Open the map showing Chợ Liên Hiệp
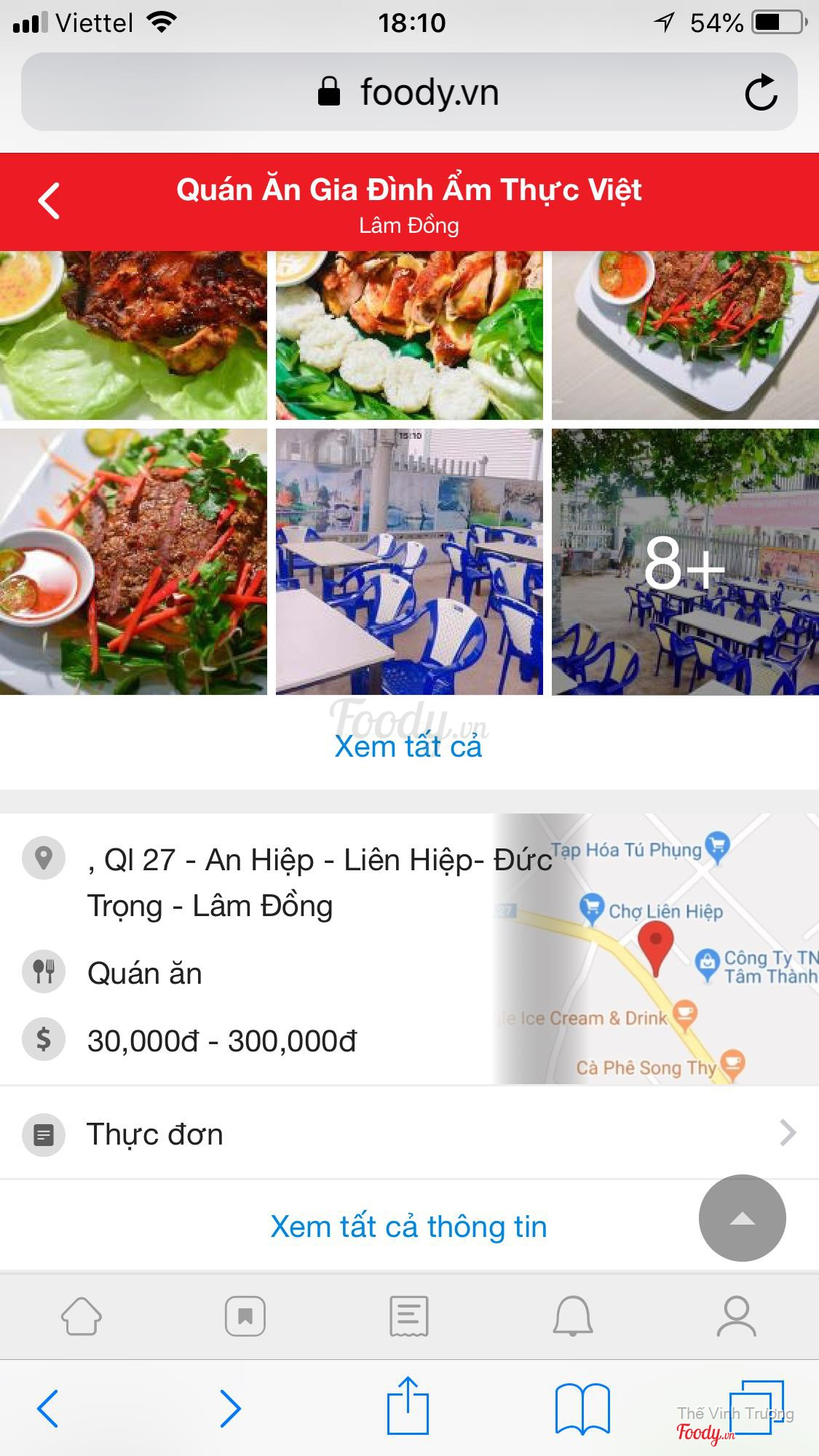The image size is (819, 1456). click(655, 949)
